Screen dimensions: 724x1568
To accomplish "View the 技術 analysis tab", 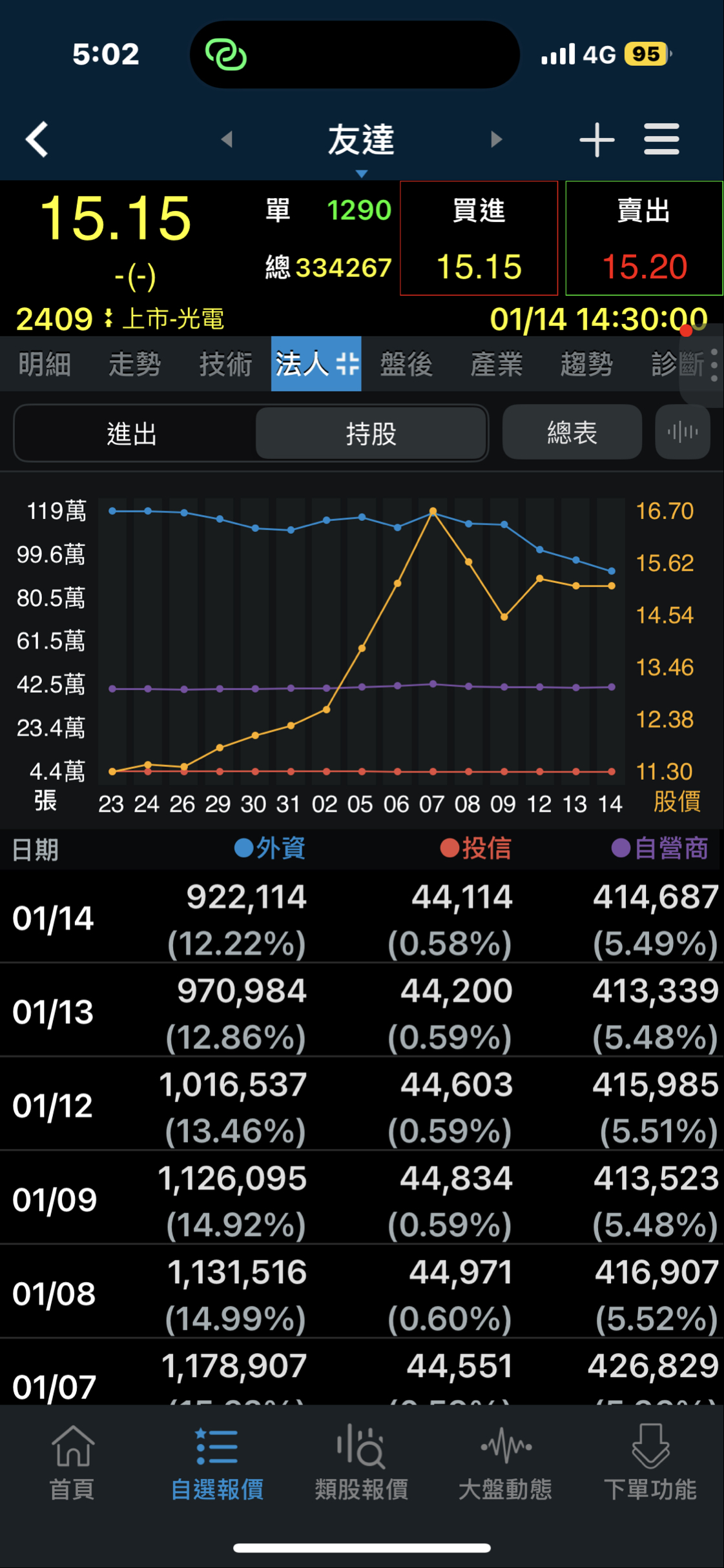I will tap(225, 364).
